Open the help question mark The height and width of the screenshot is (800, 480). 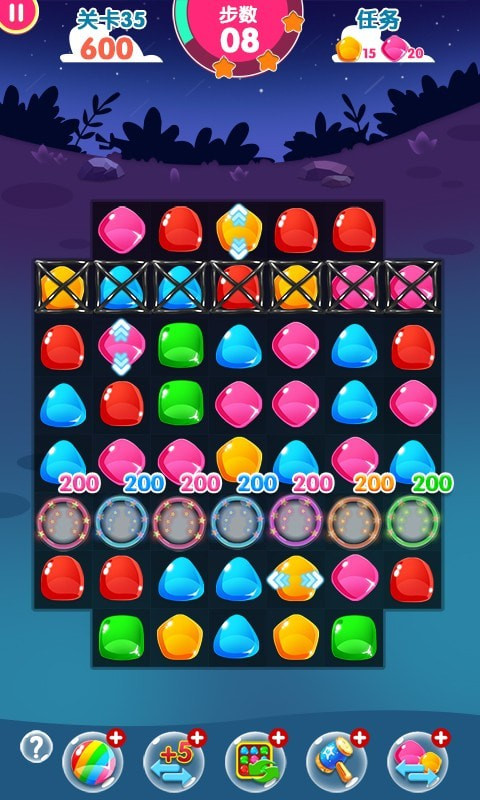tap(36, 747)
